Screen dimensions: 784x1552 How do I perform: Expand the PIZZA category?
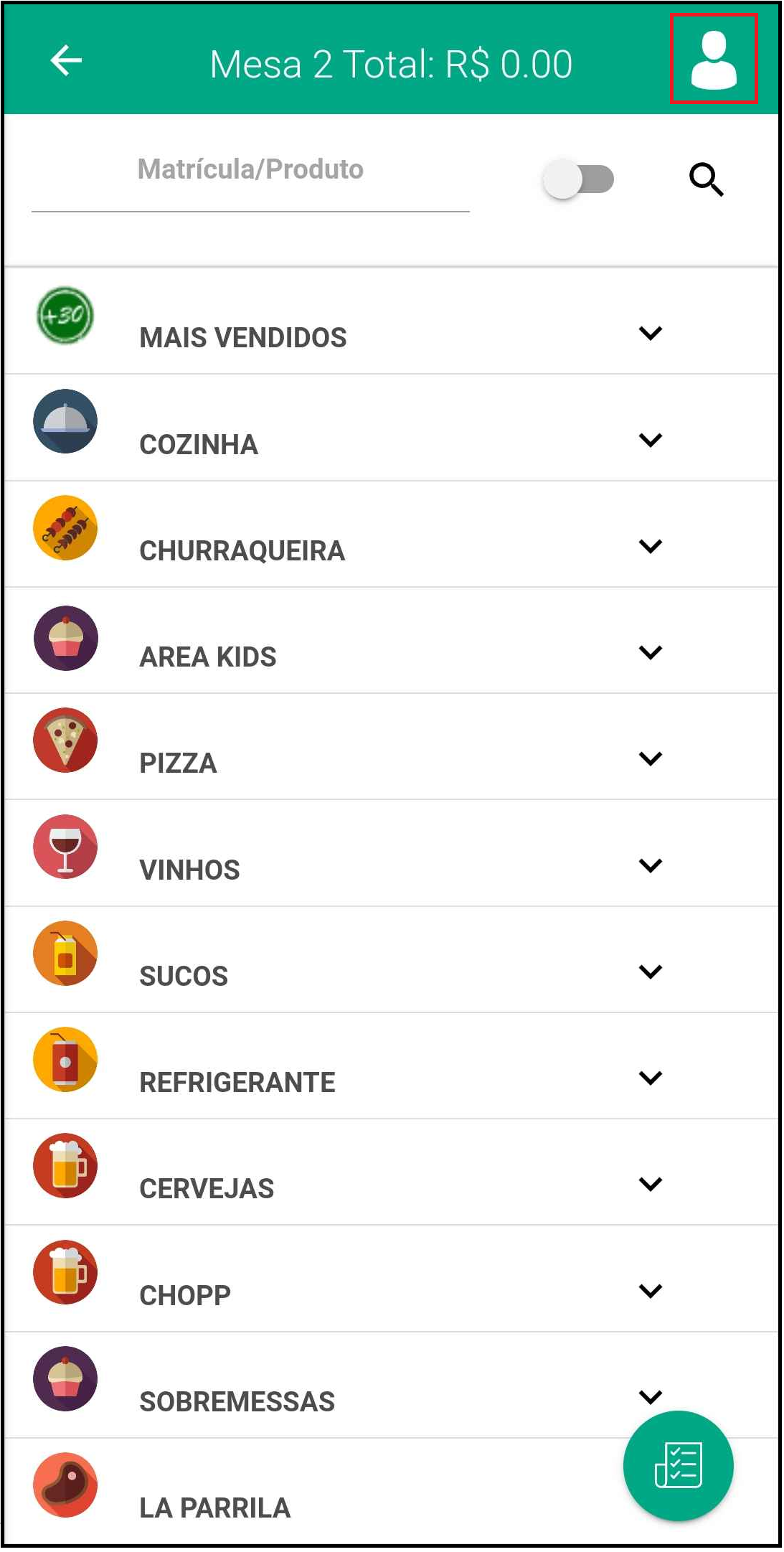392,747
